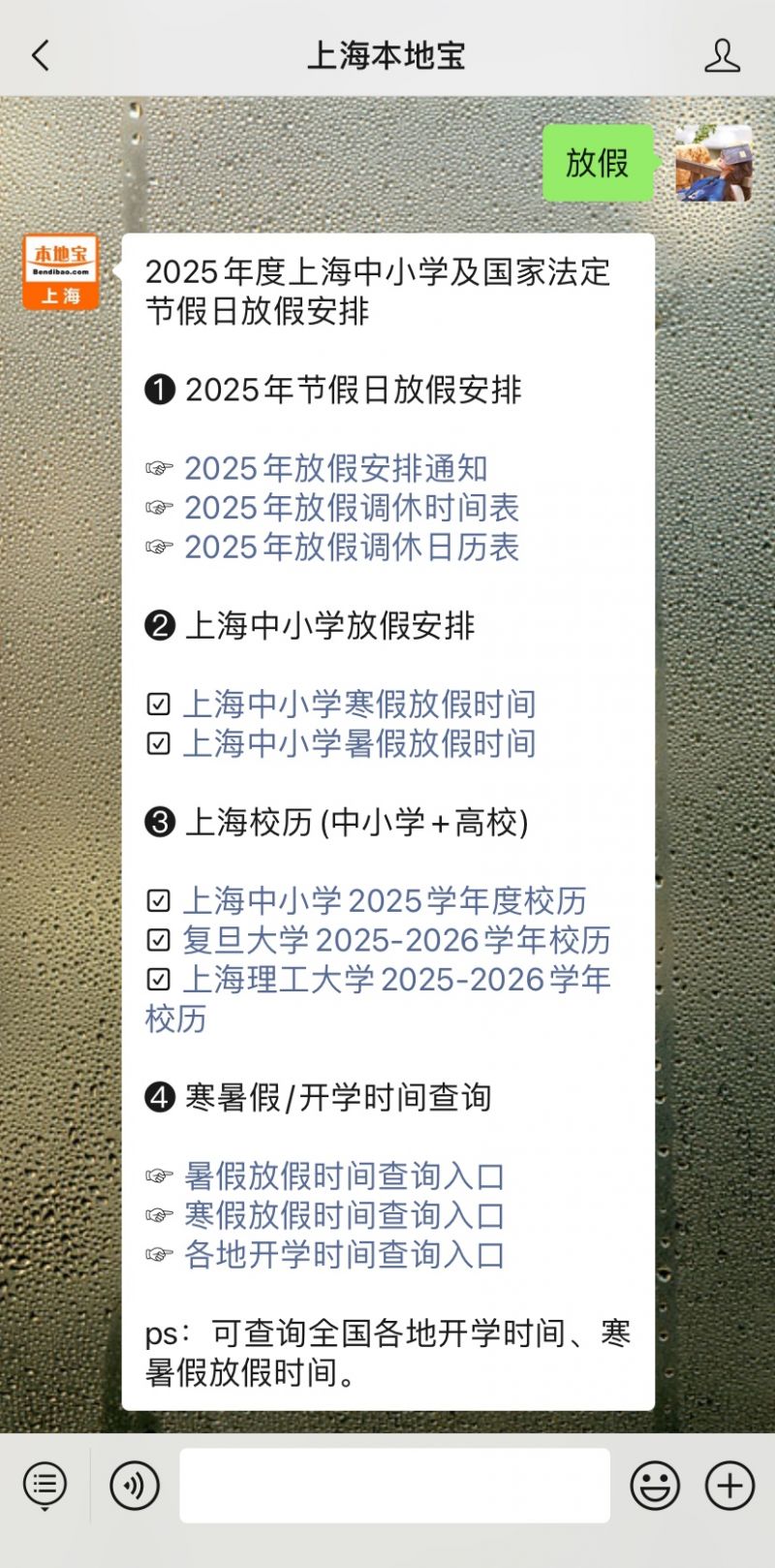The image size is (775, 1568).
Task: Open the account profile icon
Action: click(x=722, y=55)
